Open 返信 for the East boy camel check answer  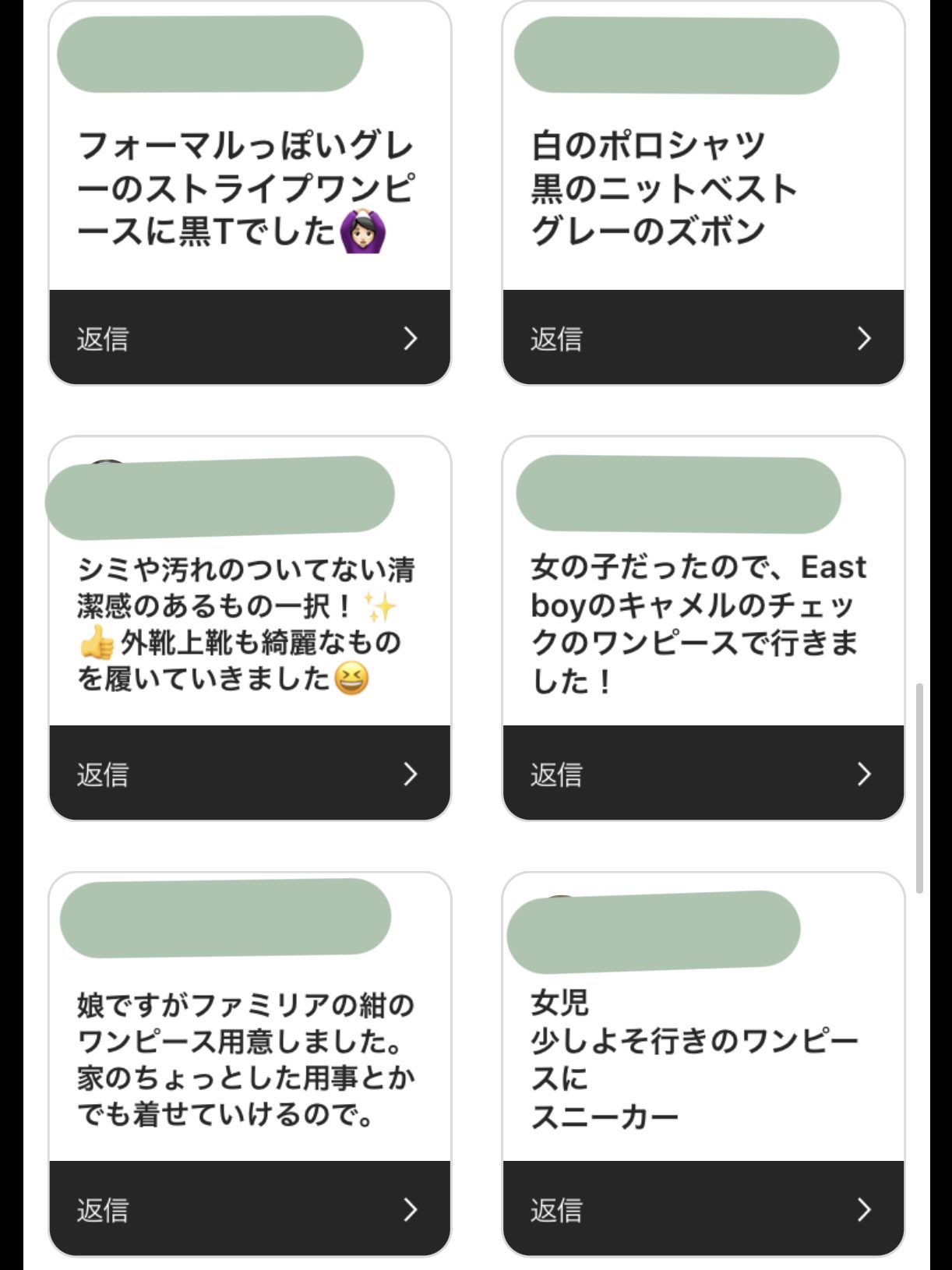[x=703, y=774]
